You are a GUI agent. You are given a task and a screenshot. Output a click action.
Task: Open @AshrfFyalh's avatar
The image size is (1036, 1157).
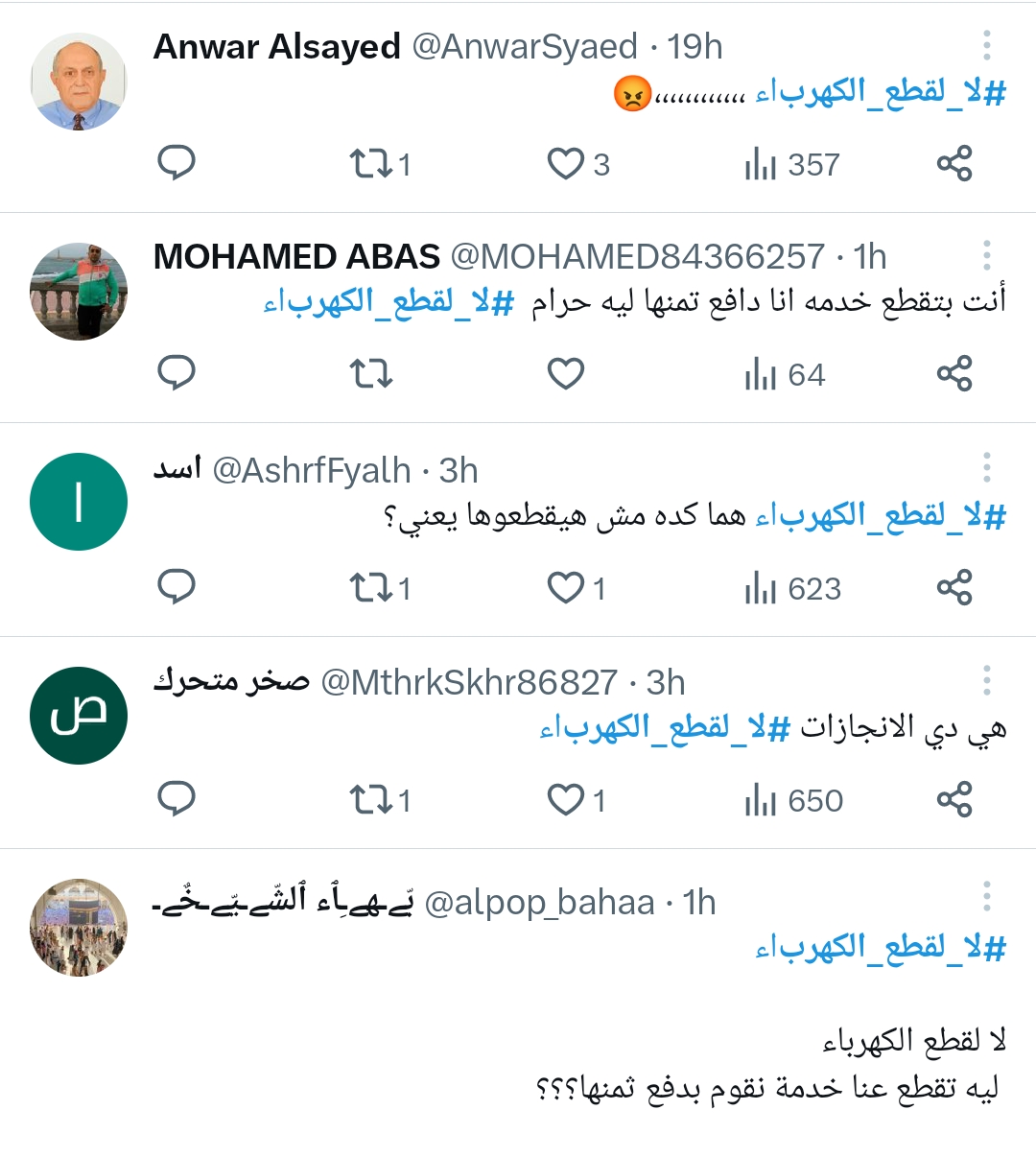pyautogui.click(x=79, y=502)
